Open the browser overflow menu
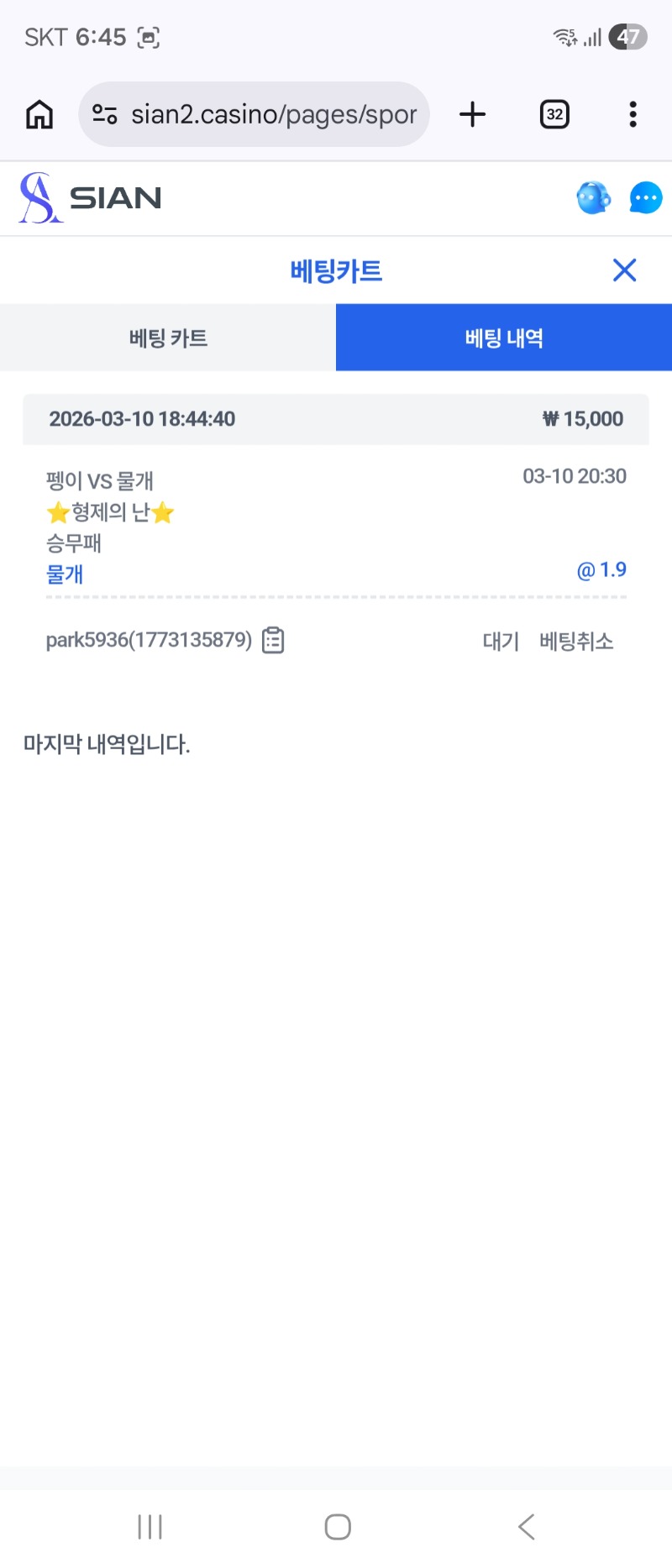672x1568 pixels. (x=633, y=114)
